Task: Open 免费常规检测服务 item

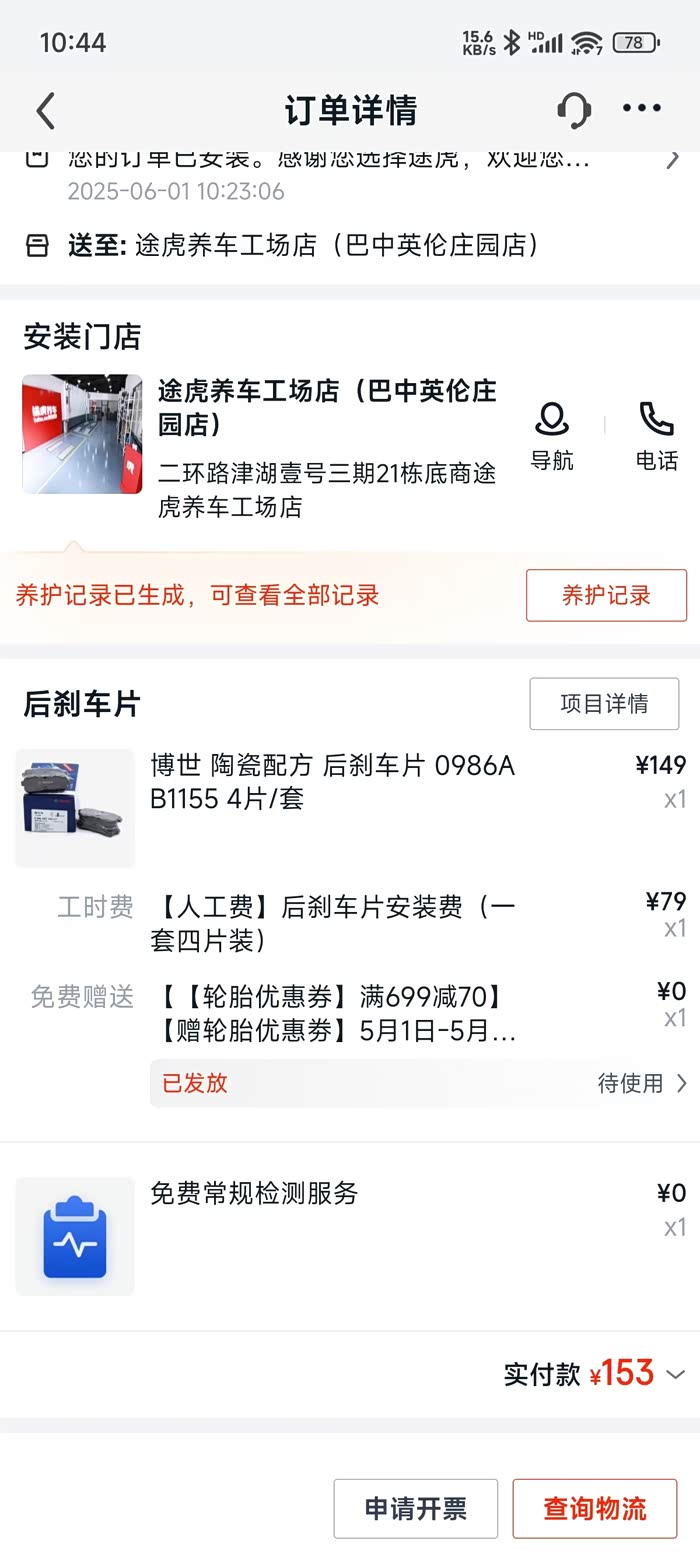Action: (x=254, y=1194)
